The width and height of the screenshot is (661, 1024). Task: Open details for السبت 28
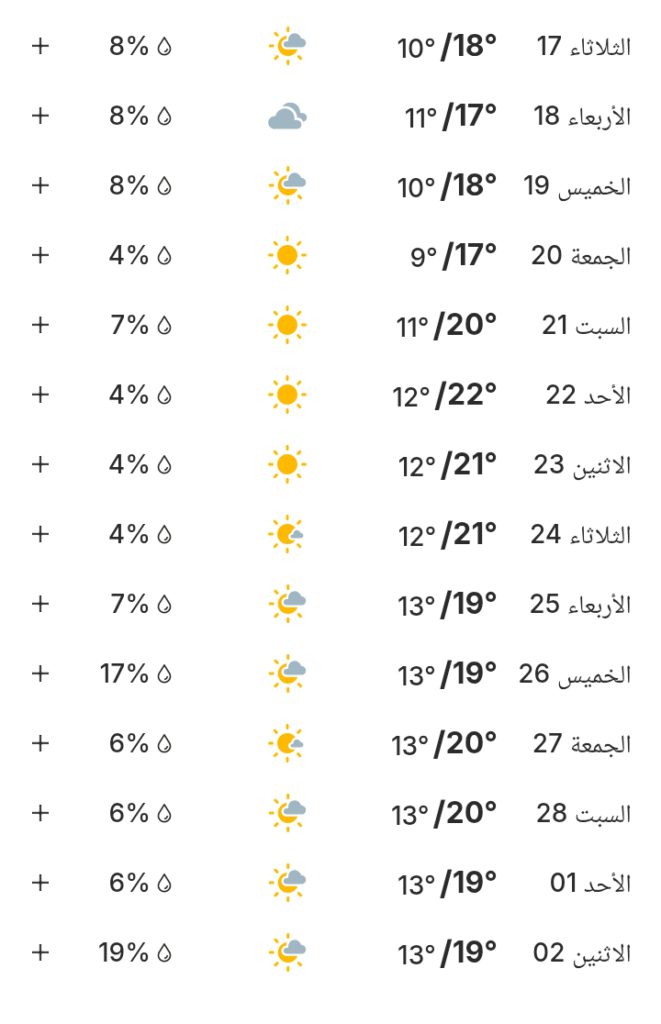[40, 813]
